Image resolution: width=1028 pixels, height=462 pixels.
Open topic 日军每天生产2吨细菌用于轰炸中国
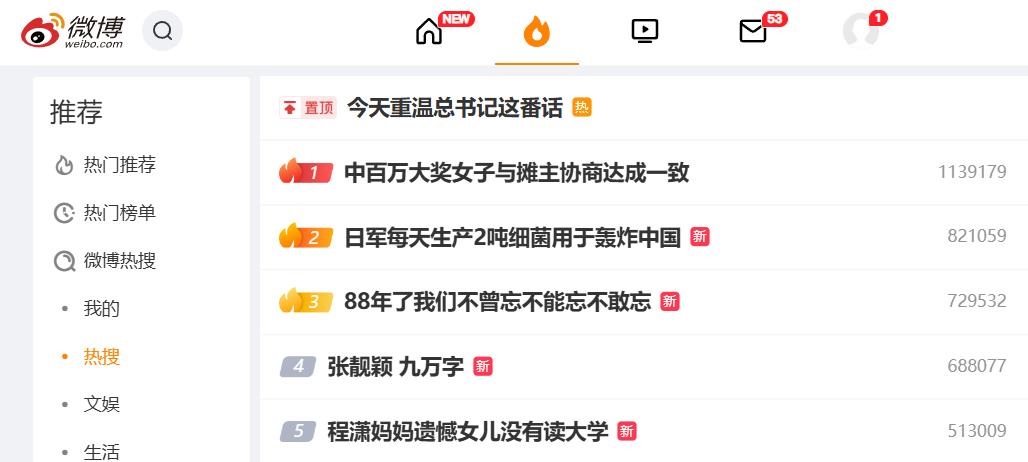[512, 238]
